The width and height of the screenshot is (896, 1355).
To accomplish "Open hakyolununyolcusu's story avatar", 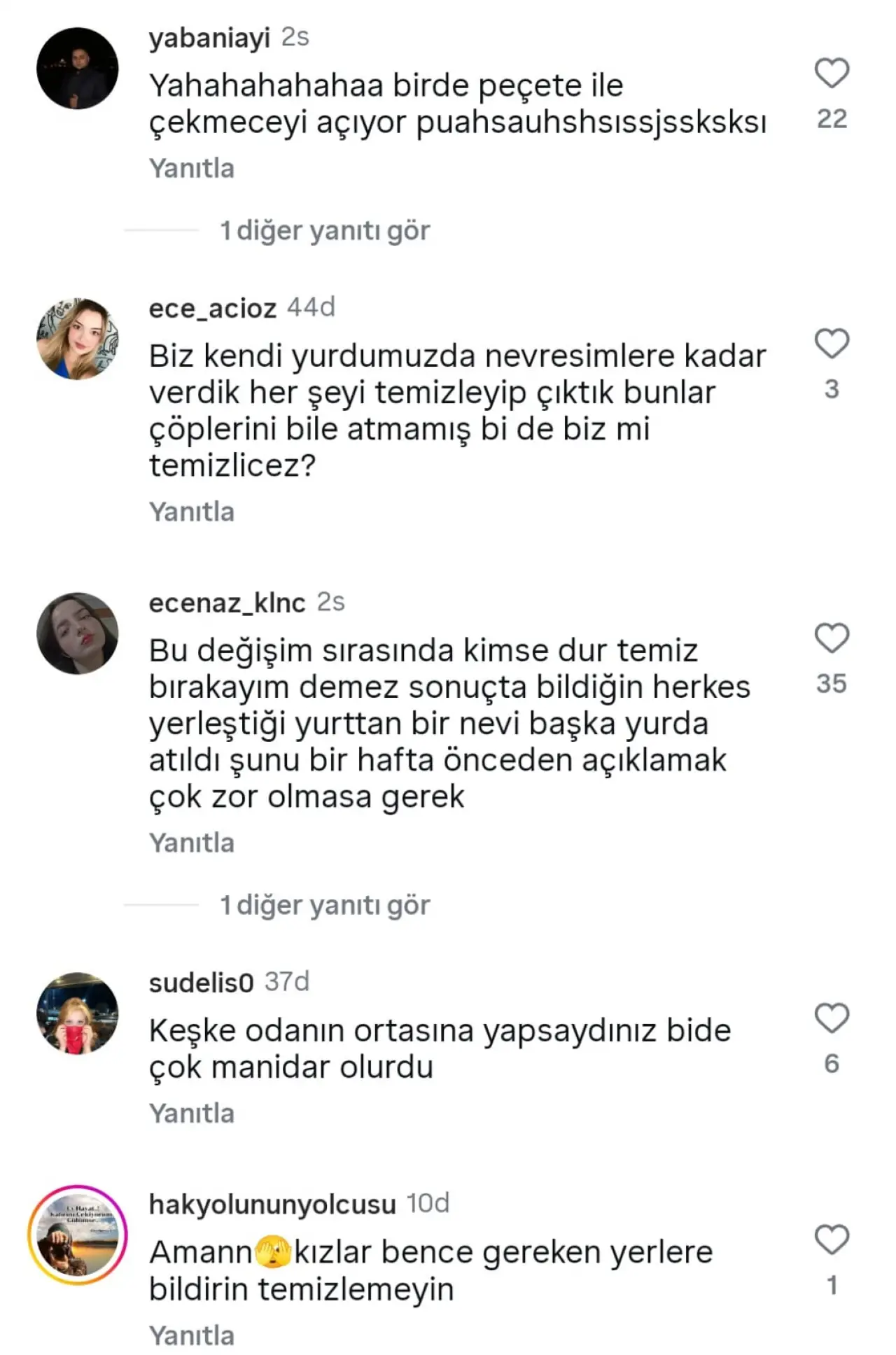I will pos(77,1235).
